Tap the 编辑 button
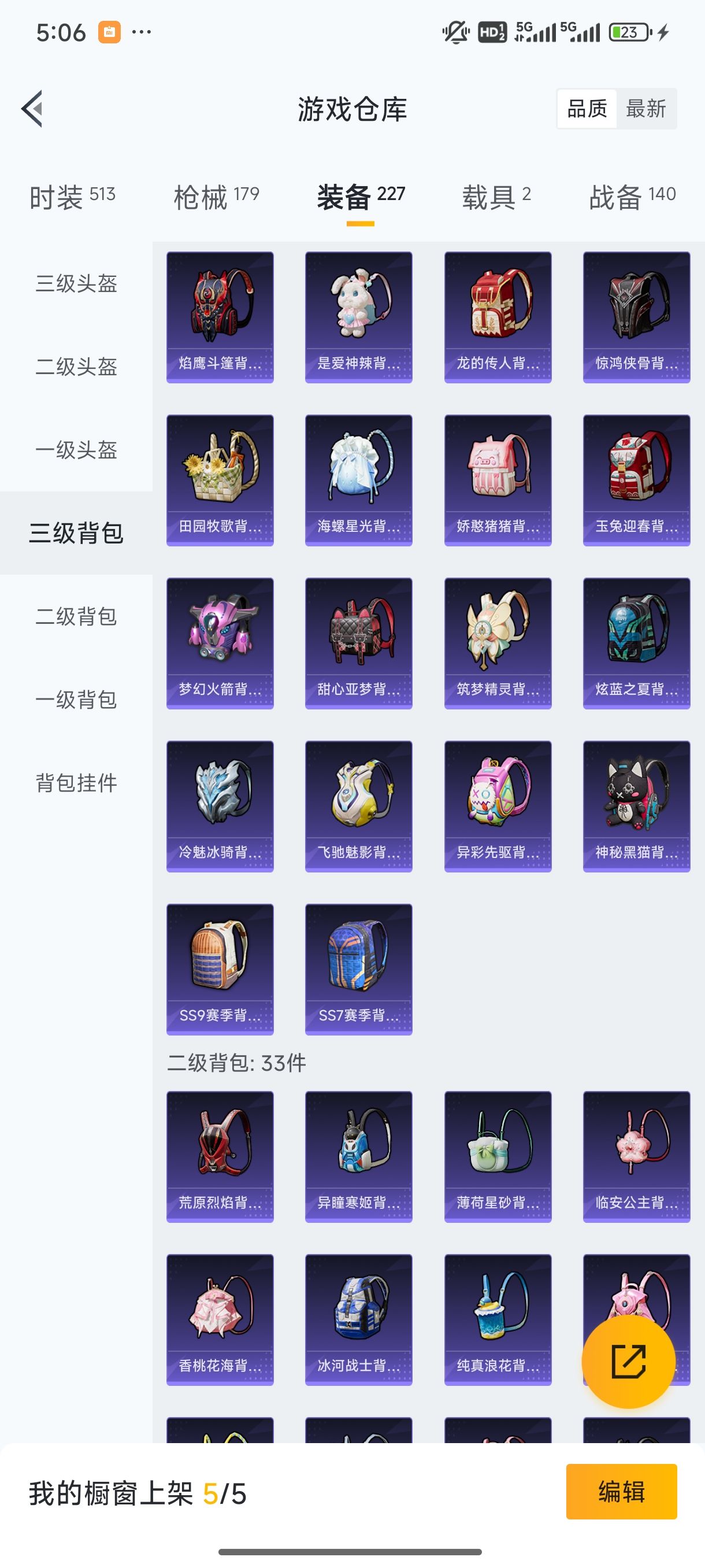The image size is (705, 1568). tap(621, 1491)
